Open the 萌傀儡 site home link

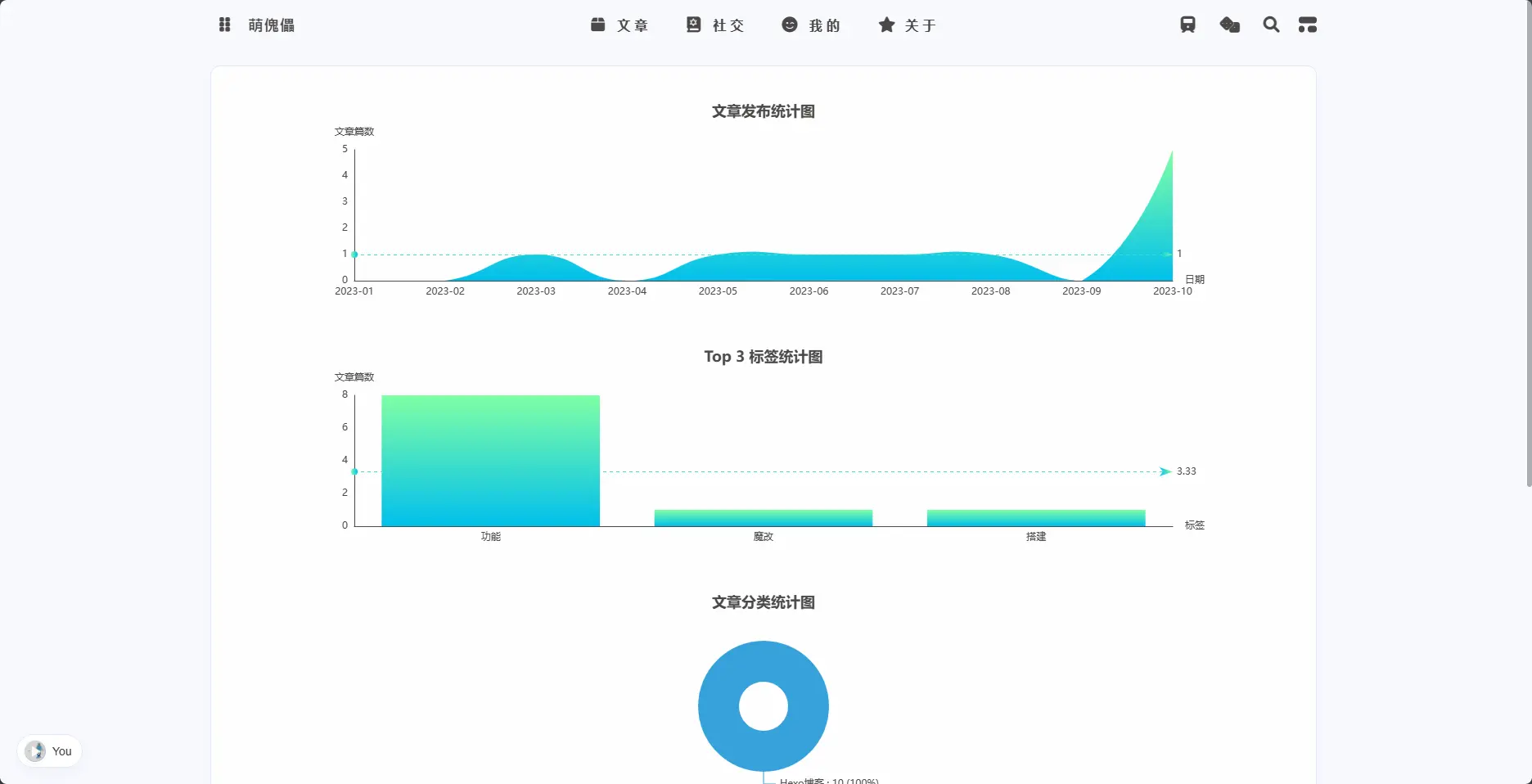pos(271,25)
